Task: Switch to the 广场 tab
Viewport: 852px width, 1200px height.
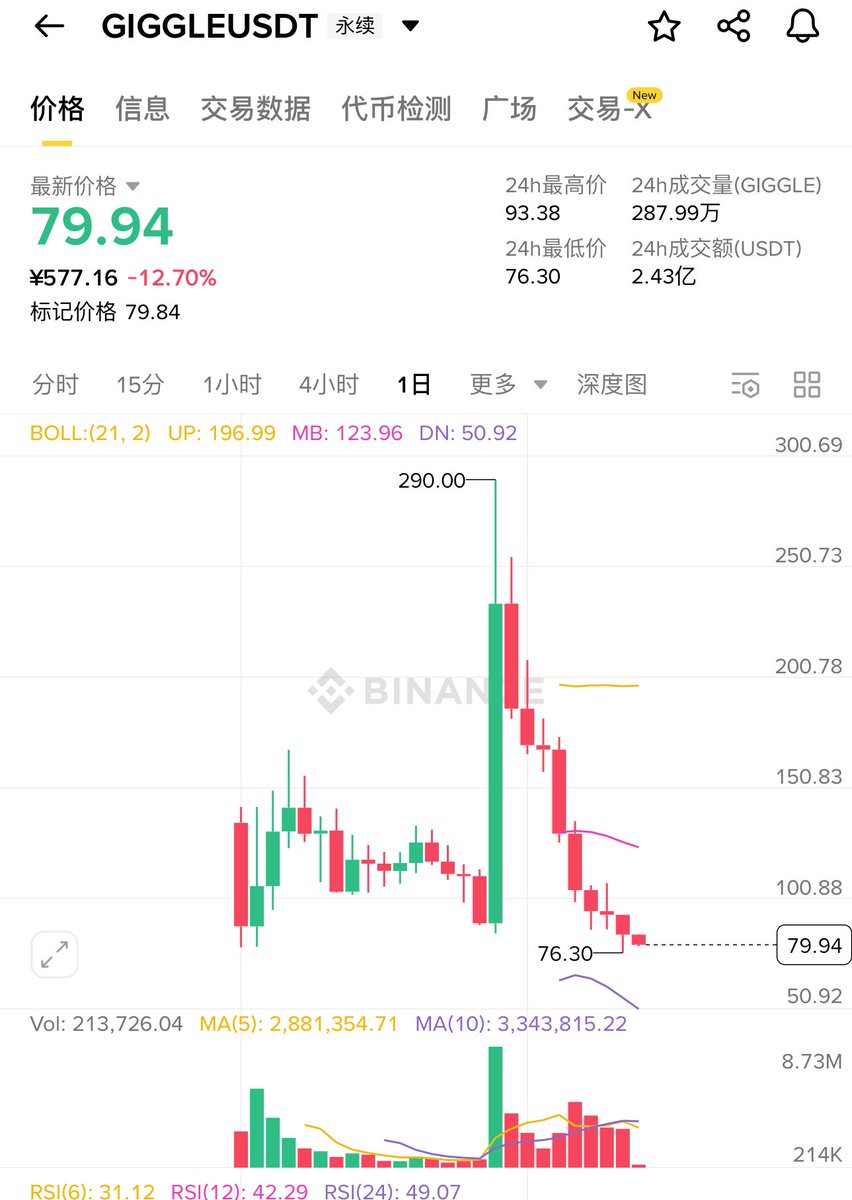Action: 509,108
